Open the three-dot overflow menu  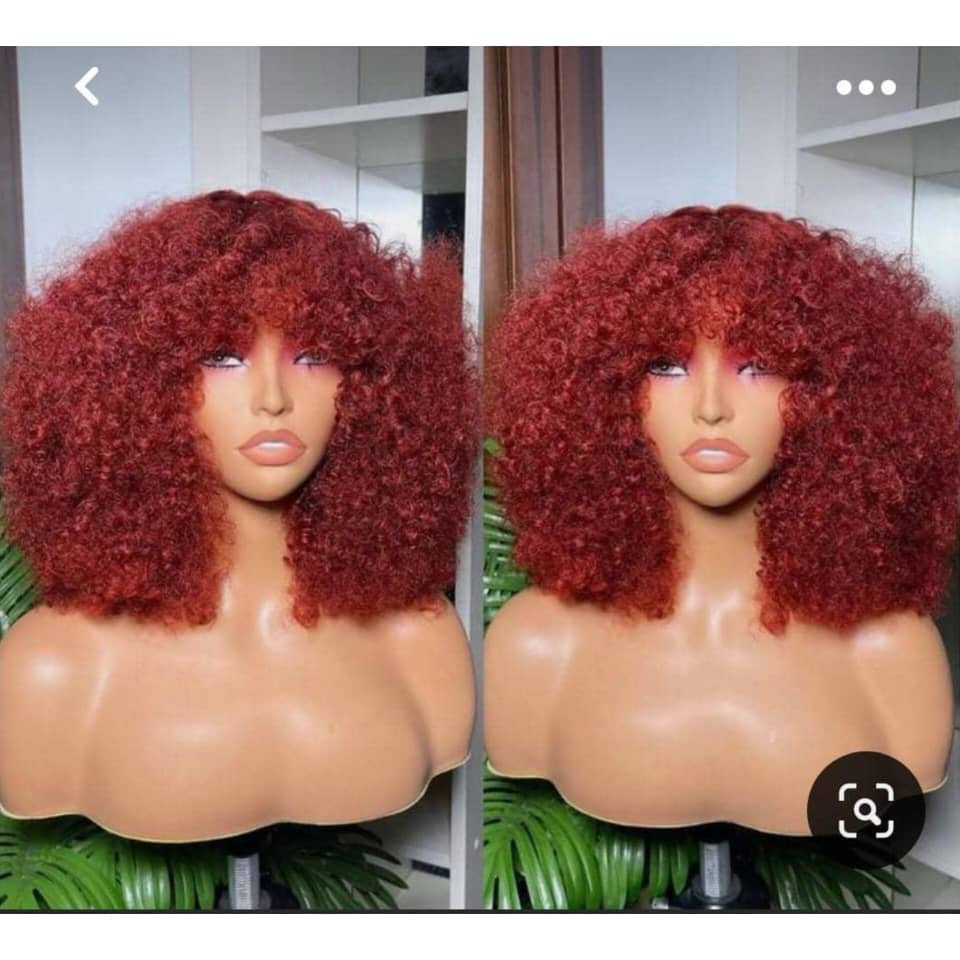866,87
